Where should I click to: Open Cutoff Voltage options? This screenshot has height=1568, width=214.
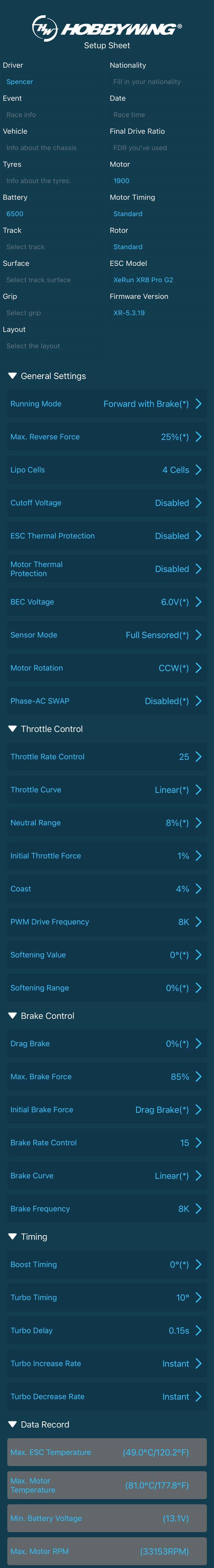point(107,503)
